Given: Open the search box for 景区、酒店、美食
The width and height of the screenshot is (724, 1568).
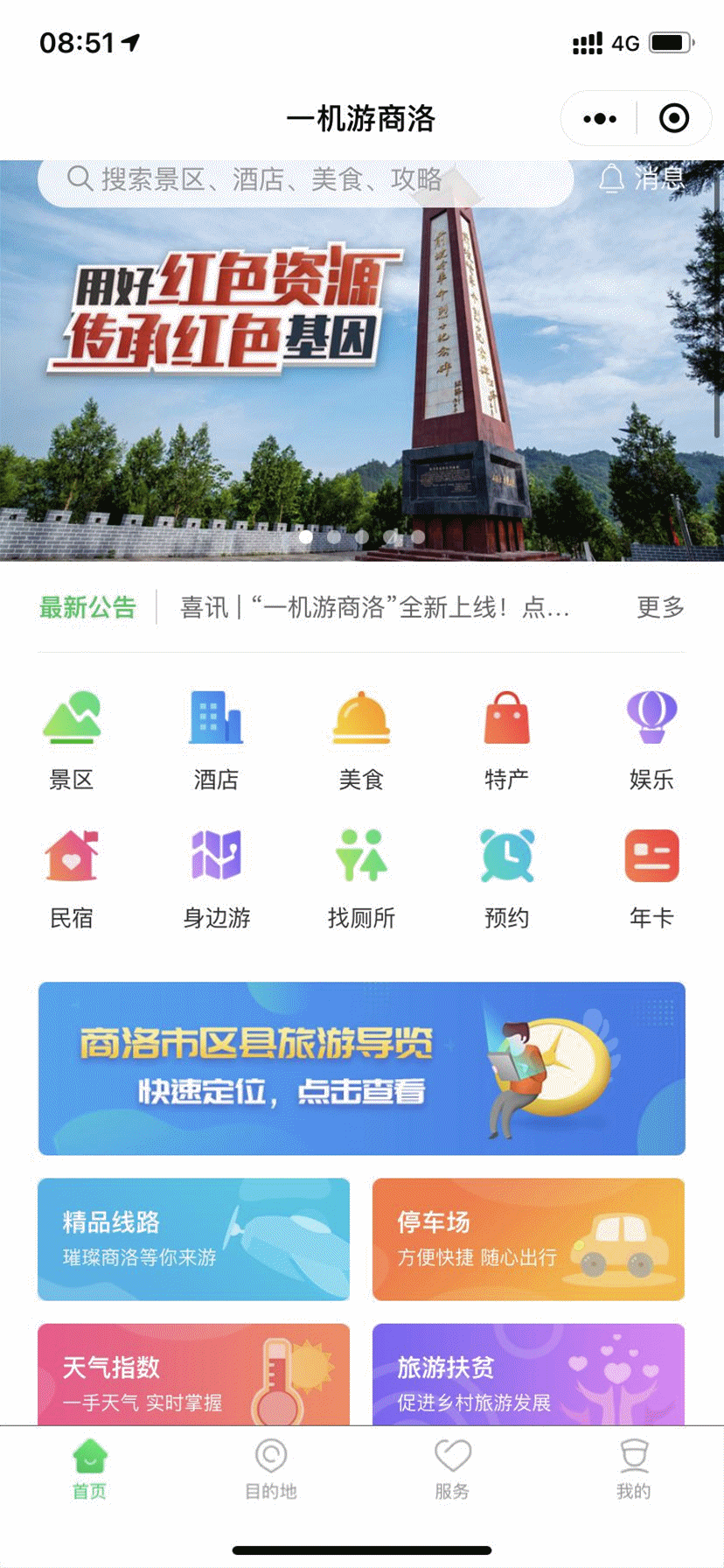Looking at the screenshot, I should 306,180.
